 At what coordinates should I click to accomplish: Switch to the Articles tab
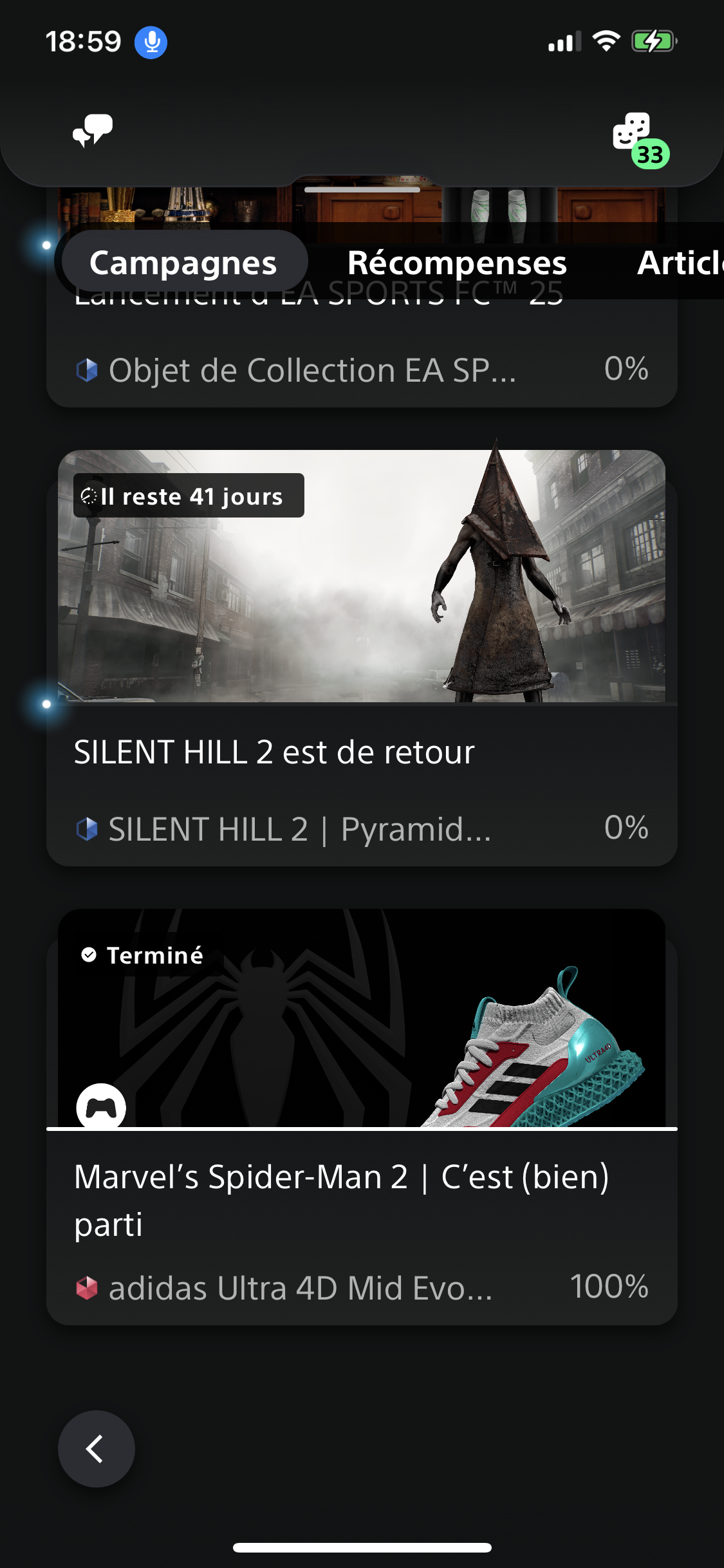click(x=679, y=263)
